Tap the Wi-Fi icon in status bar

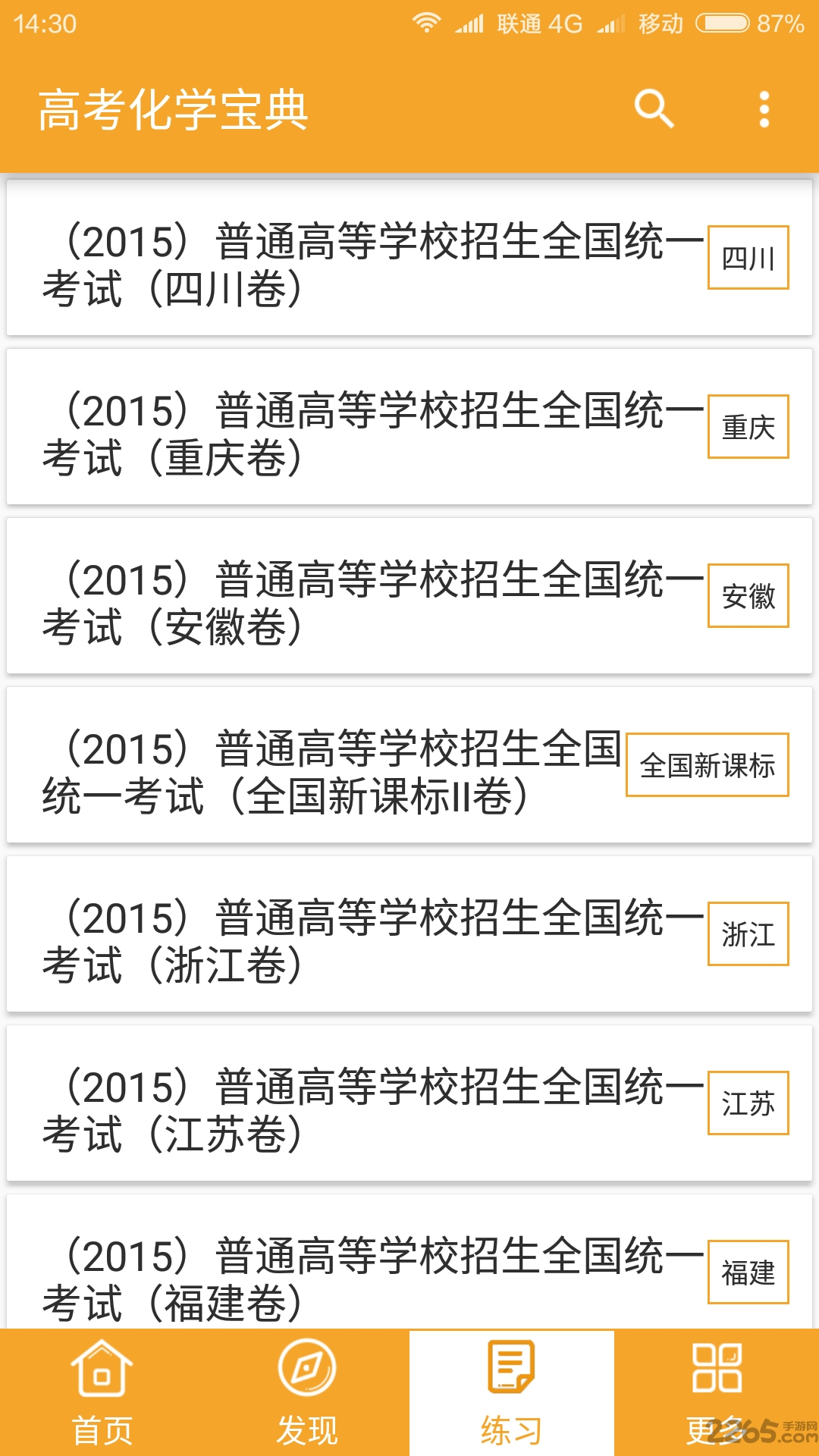pyautogui.click(x=427, y=23)
